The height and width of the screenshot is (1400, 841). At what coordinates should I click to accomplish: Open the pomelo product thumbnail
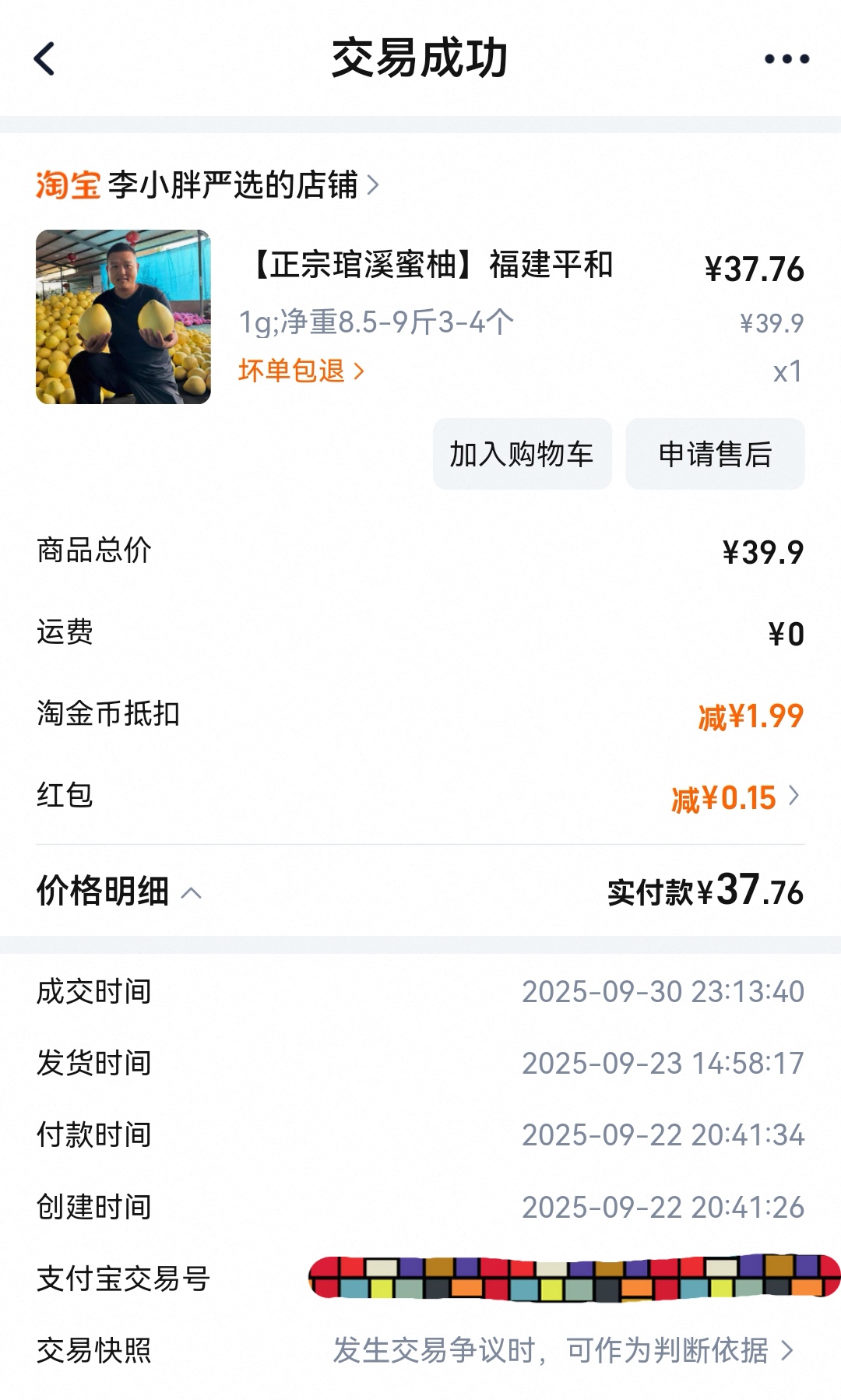coord(123,317)
